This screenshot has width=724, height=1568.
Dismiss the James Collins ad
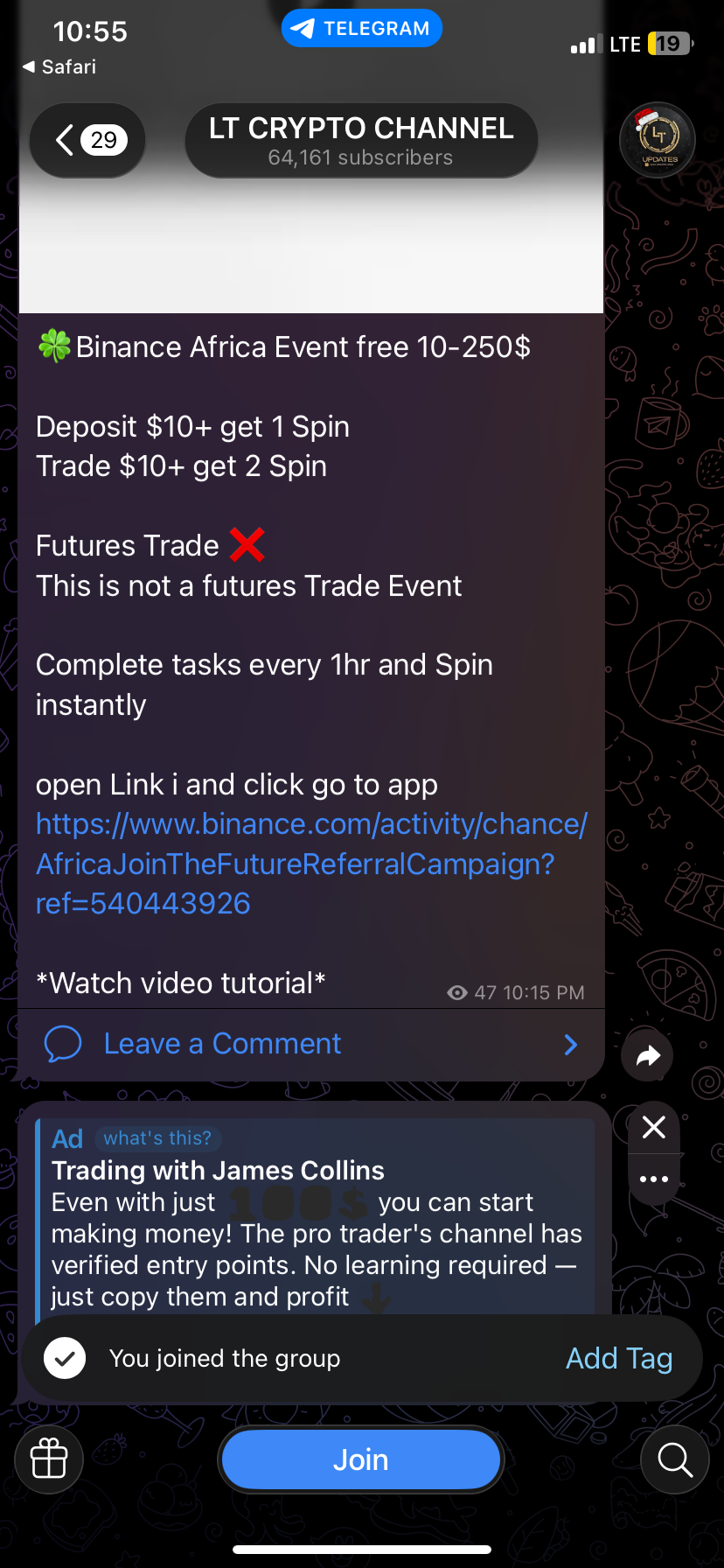tap(653, 1127)
